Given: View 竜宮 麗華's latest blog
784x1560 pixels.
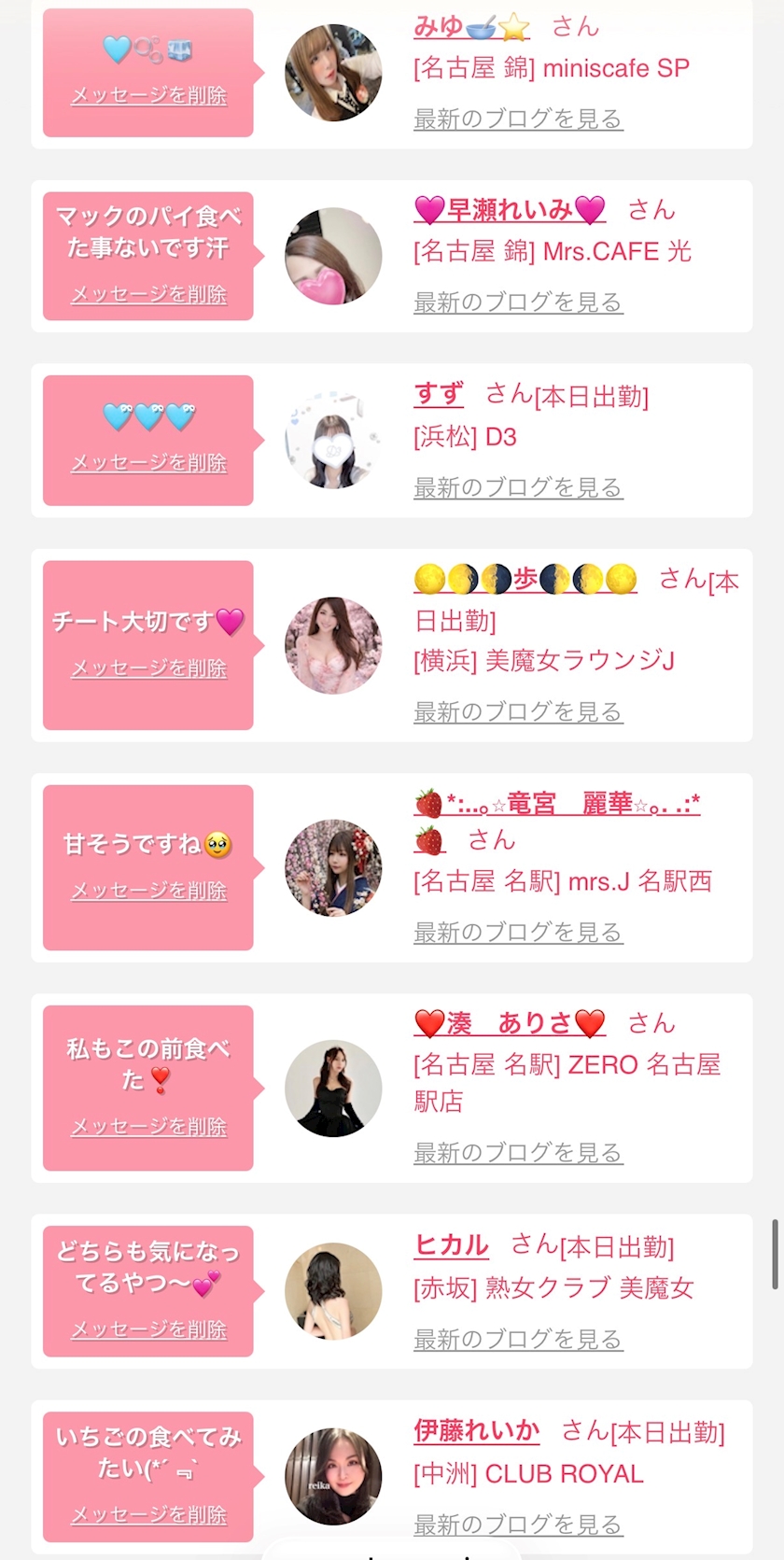Looking at the screenshot, I should point(517,933).
